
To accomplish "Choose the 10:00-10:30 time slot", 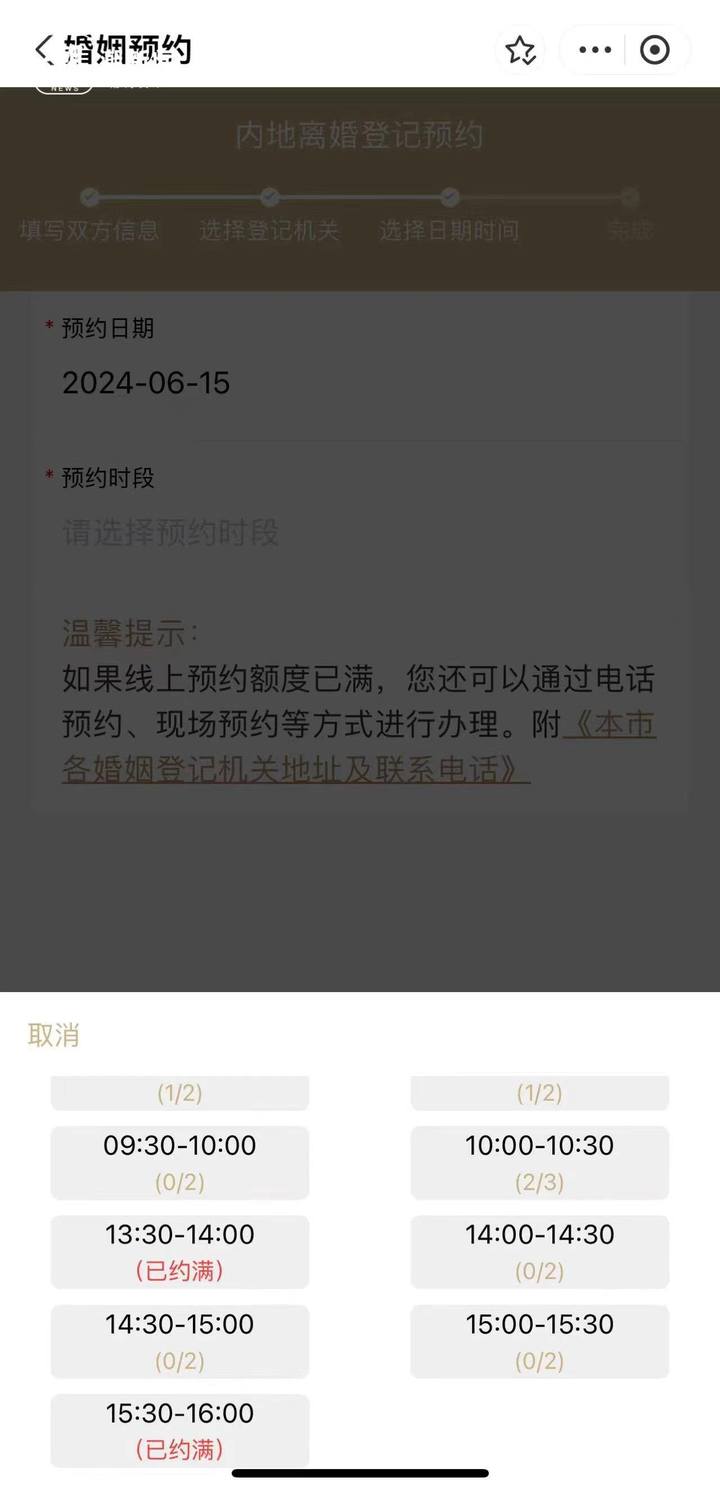I will (539, 1162).
